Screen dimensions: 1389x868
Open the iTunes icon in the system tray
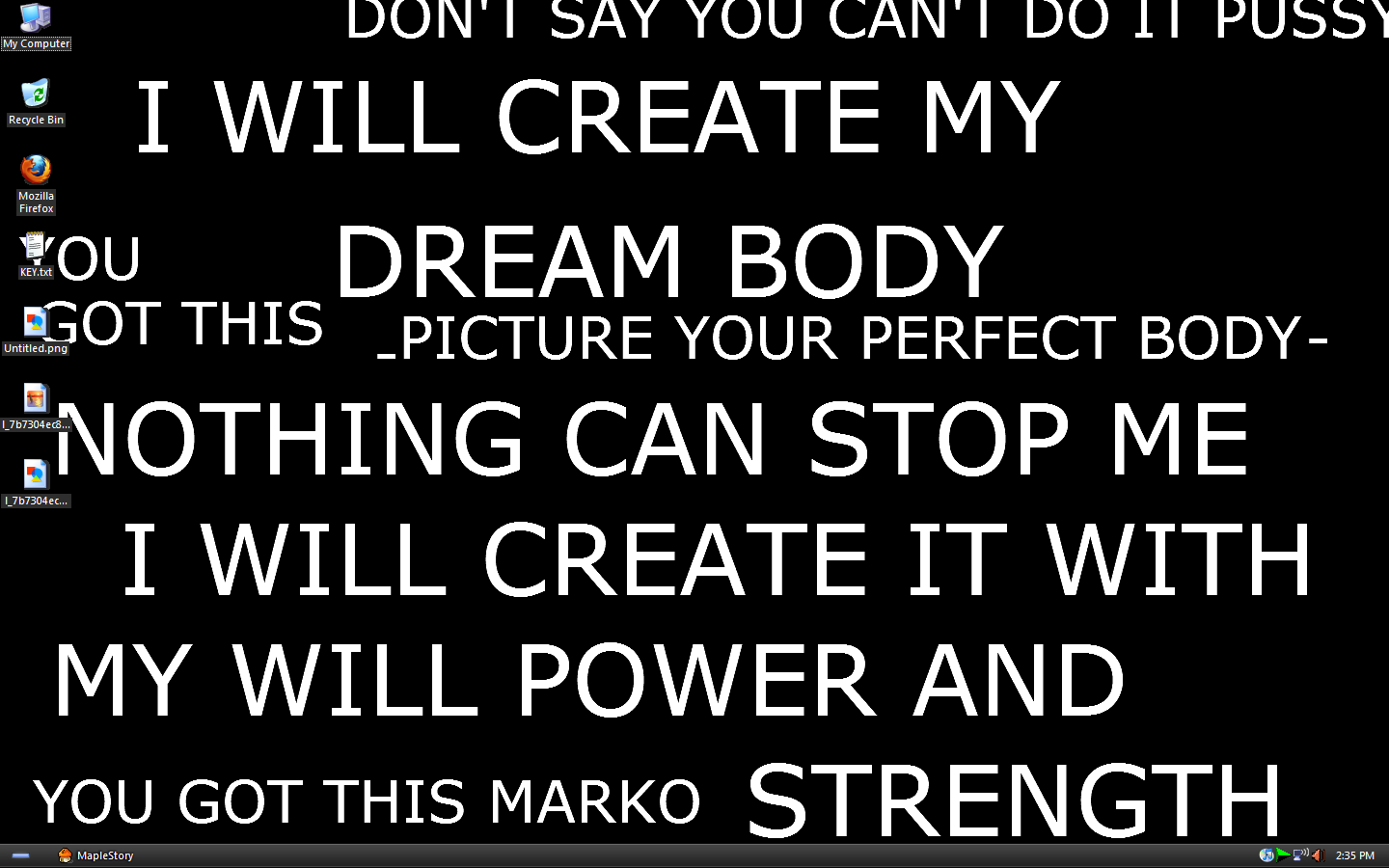click(x=1266, y=855)
